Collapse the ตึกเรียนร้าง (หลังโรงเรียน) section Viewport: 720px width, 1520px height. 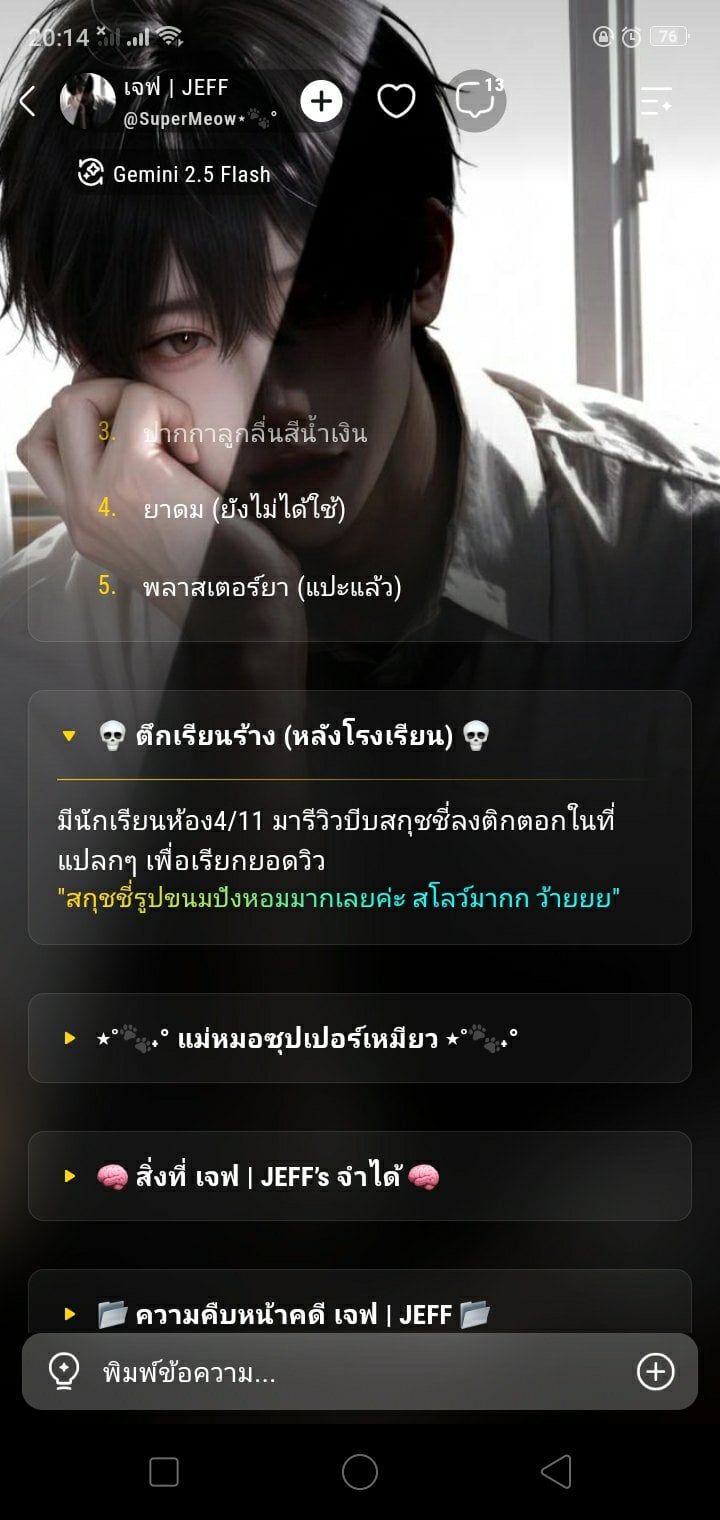coord(360,737)
